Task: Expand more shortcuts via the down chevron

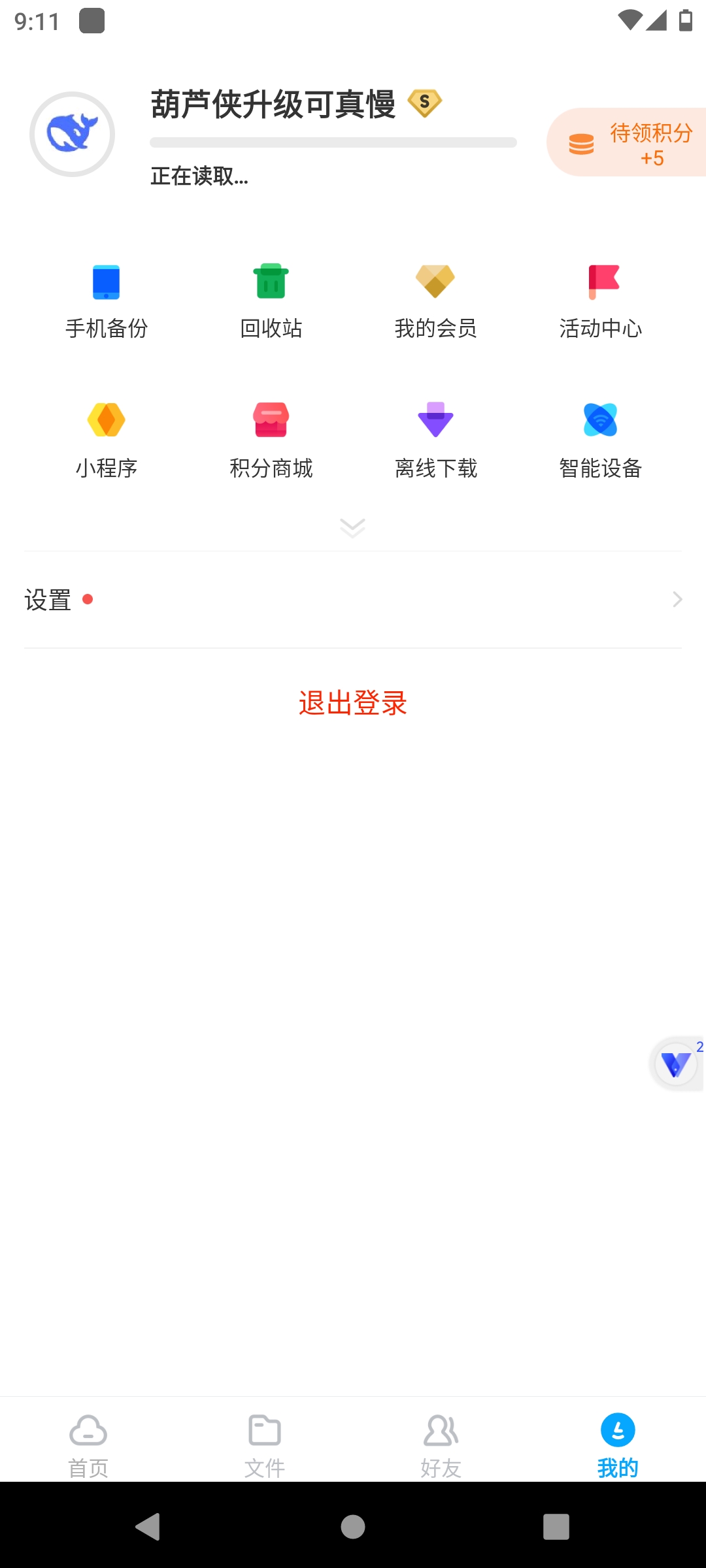Action: coord(352,527)
